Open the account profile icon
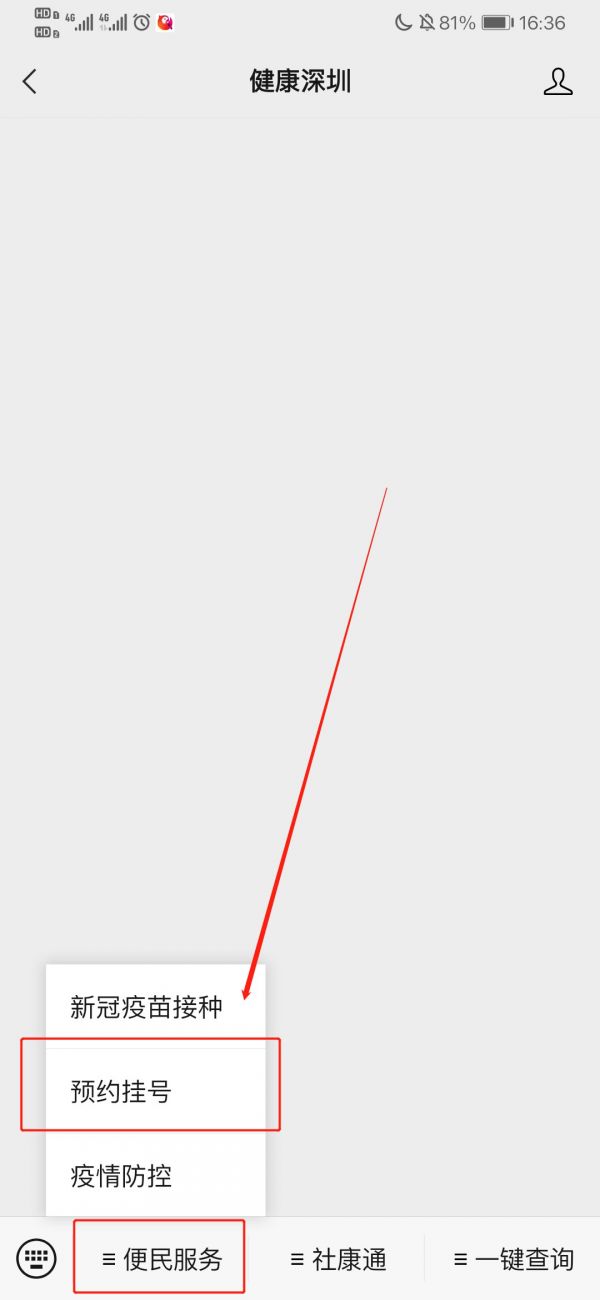This screenshot has height=1300, width=600. (557, 82)
